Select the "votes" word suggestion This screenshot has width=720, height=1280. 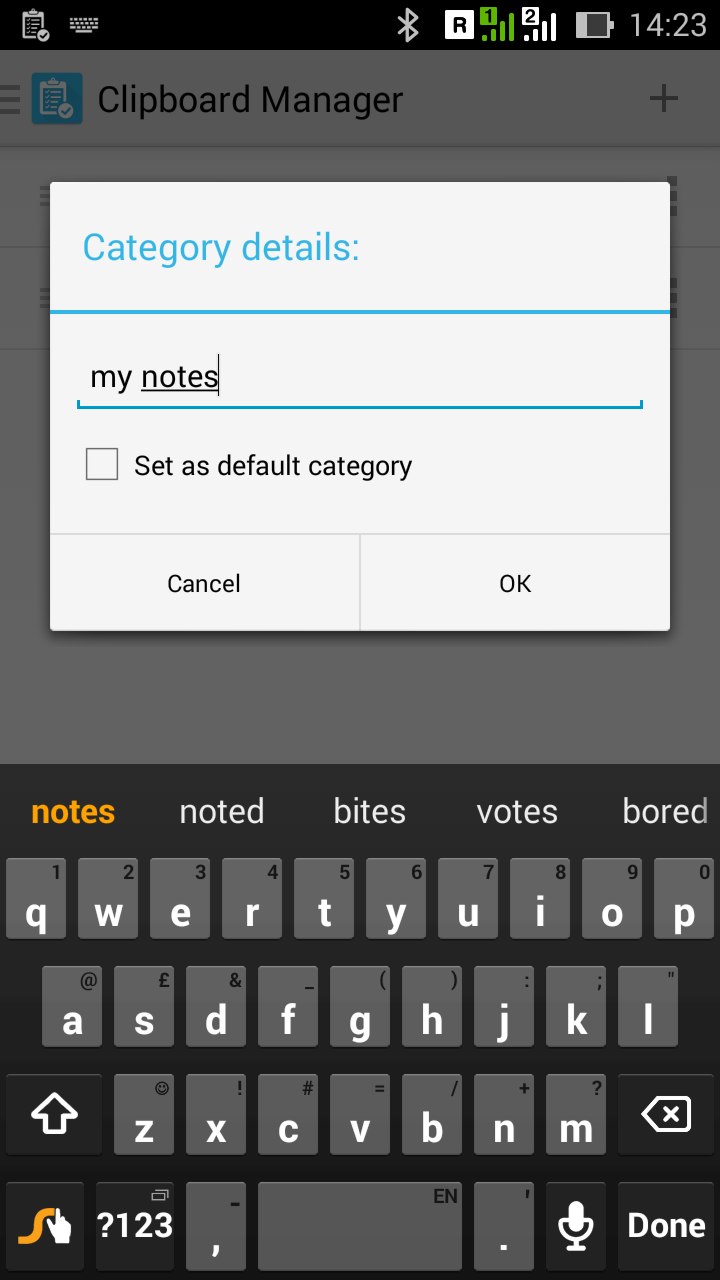[517, 811]
